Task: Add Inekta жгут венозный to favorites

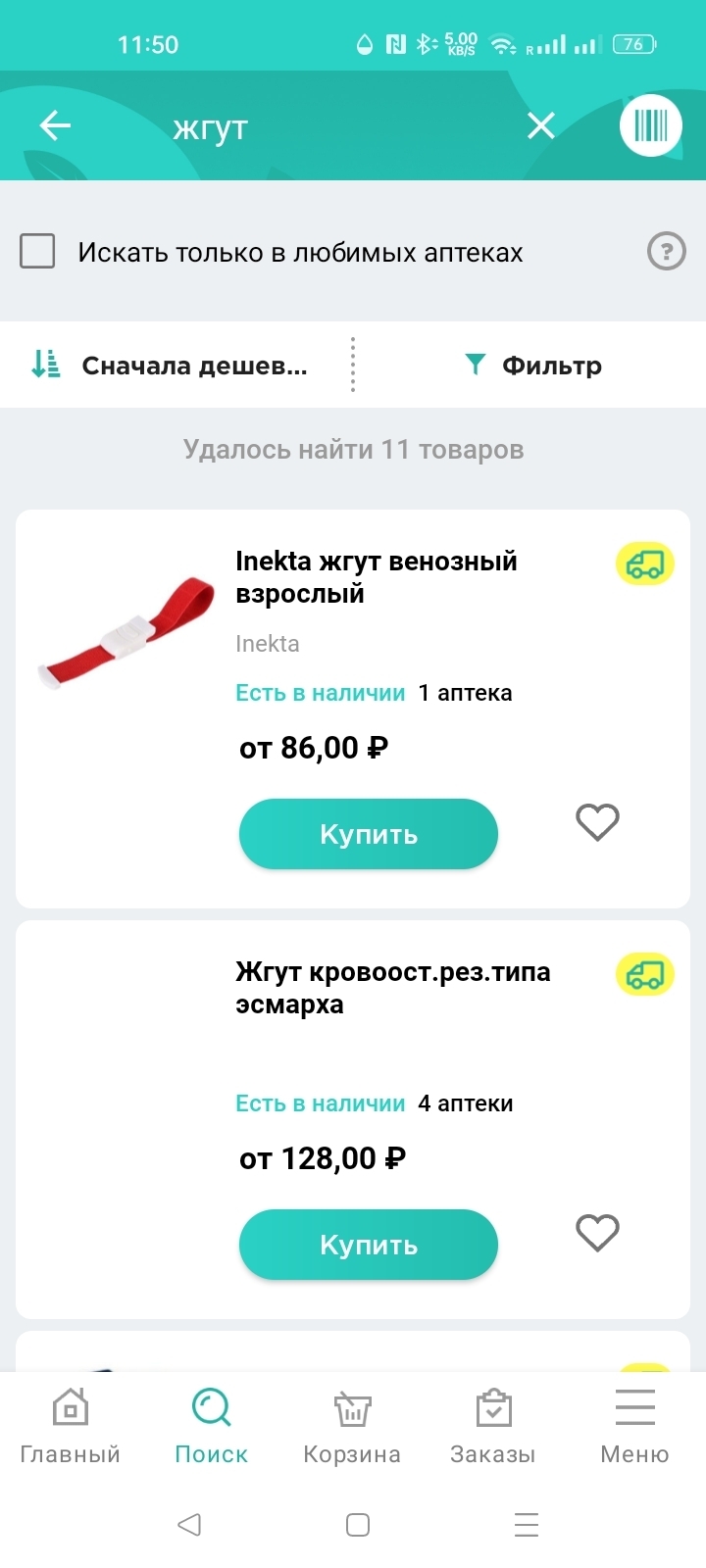Action: [596, 822]
